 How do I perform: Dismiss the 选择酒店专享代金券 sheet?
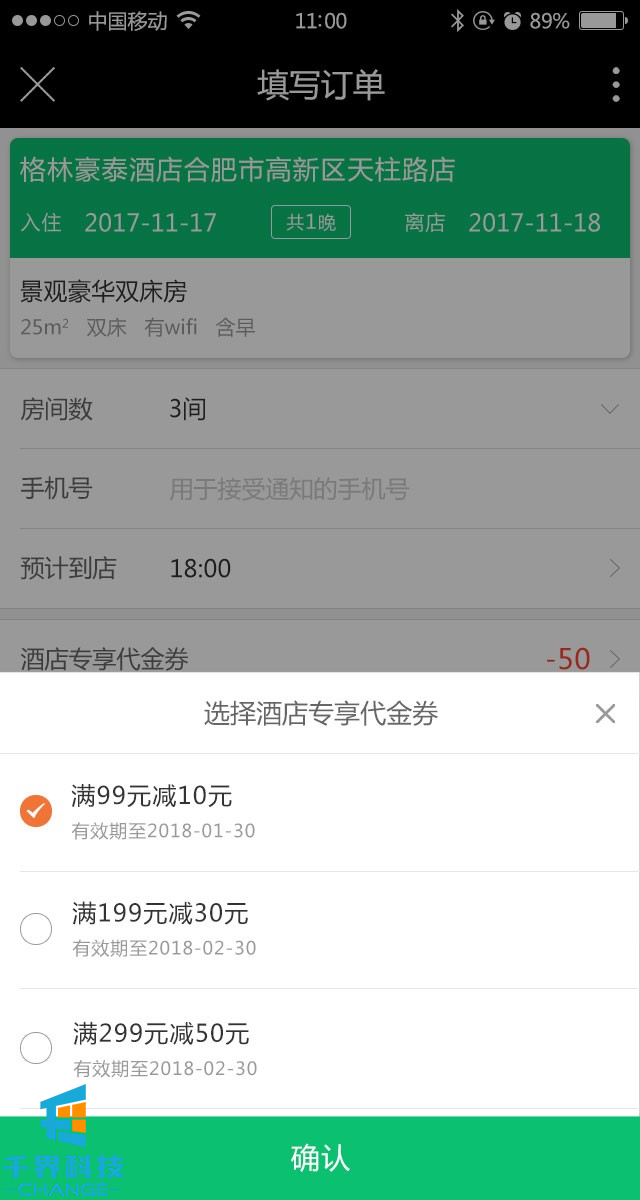[605, 713]
